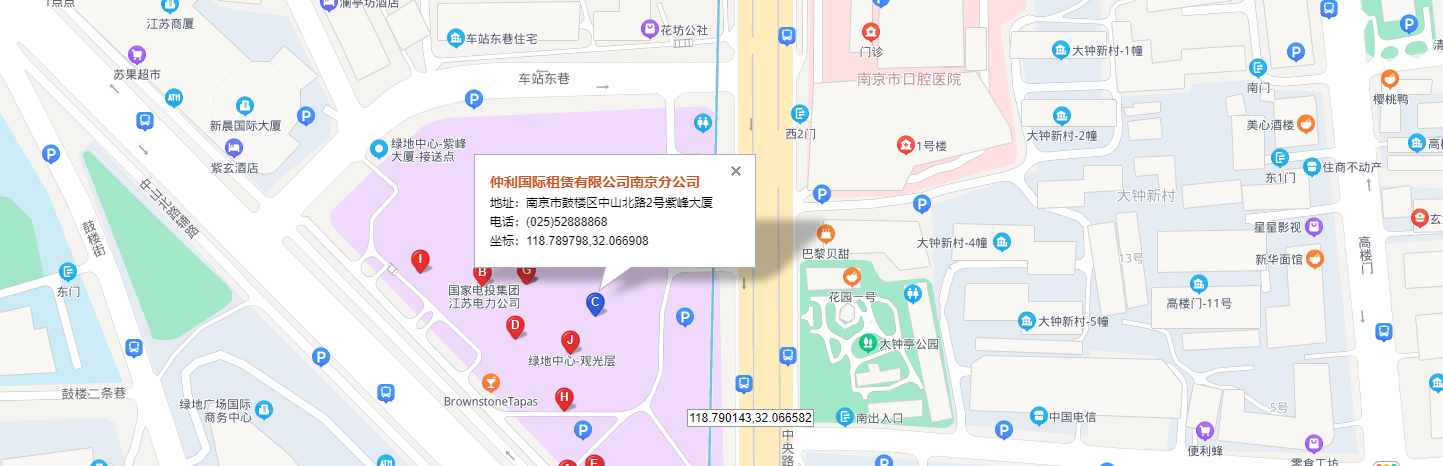
Task: Select the red marker I
Action: click(x=421, y=260)
